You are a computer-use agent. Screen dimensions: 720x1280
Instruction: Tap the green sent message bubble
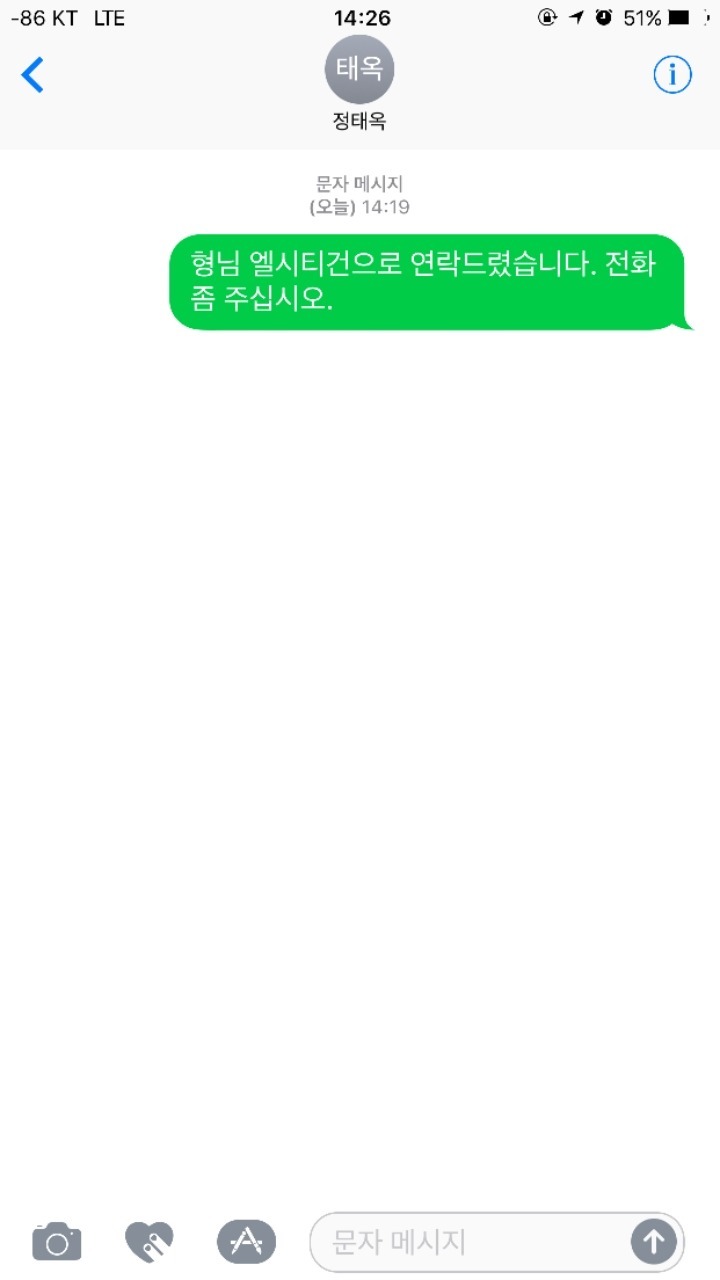435,281
